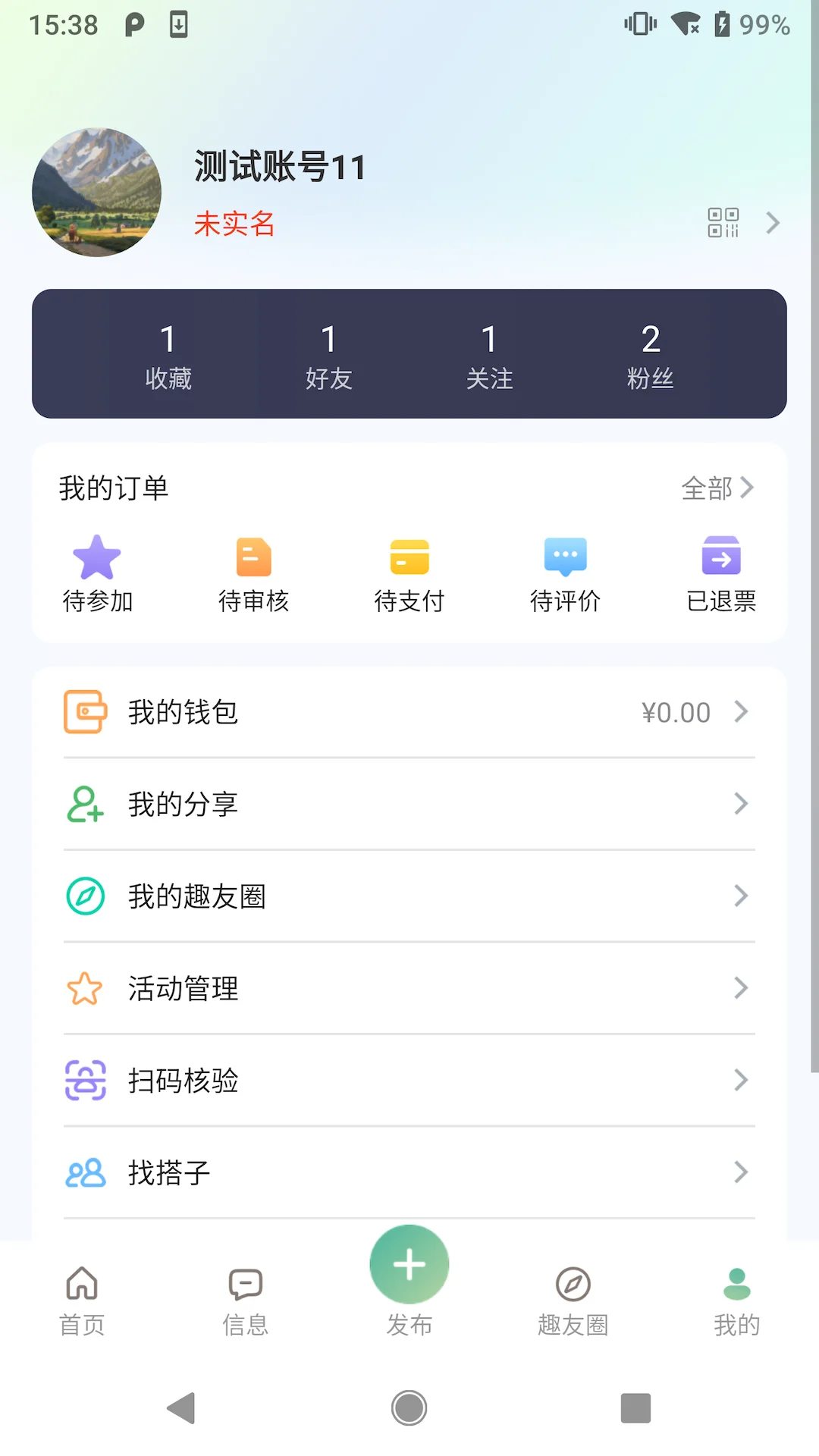Click the 活动管理 star icon
Screen dimensions: 819x1456
pos(86,988)
